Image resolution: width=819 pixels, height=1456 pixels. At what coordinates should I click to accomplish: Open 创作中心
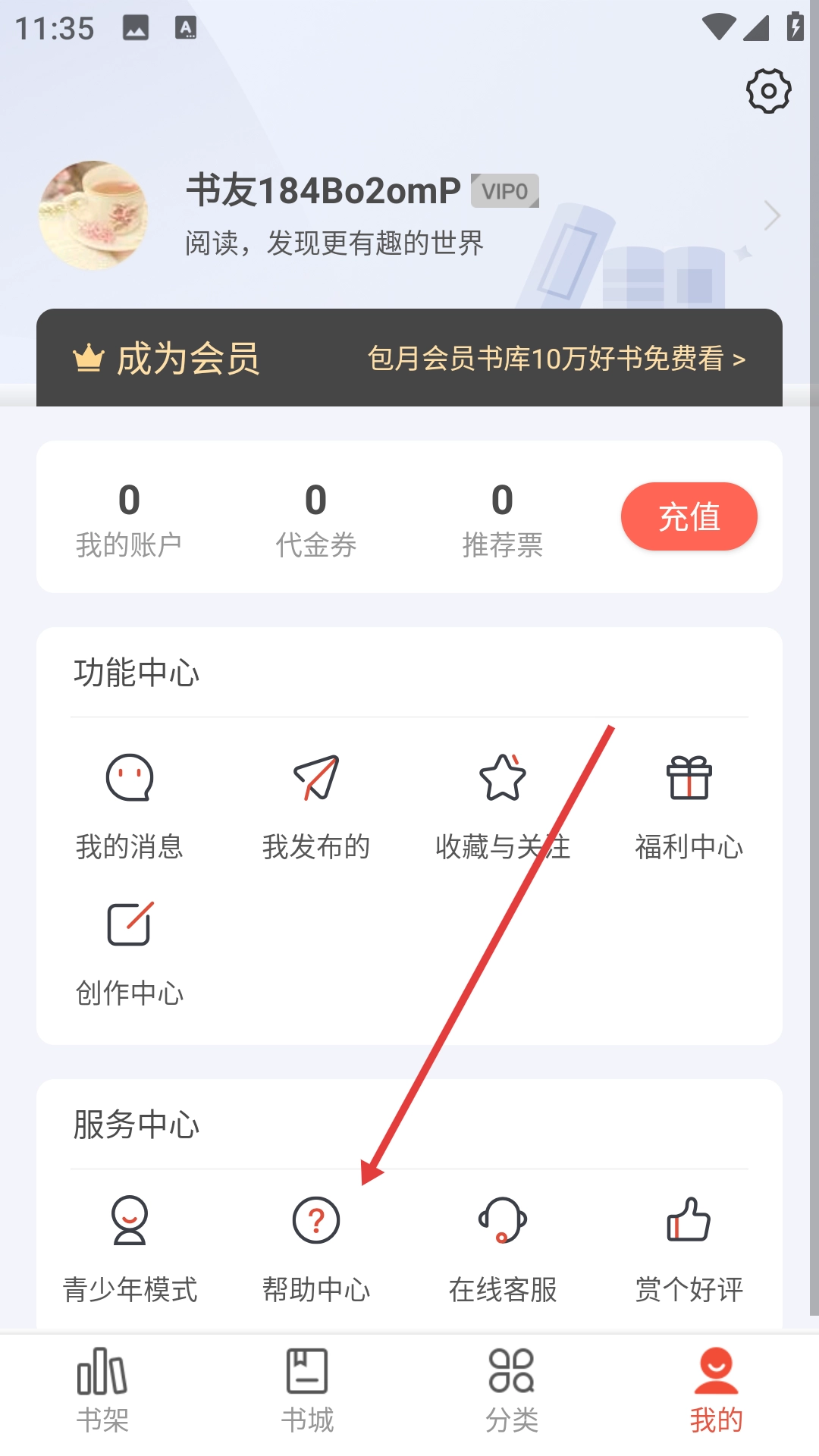tap(130, 952)
